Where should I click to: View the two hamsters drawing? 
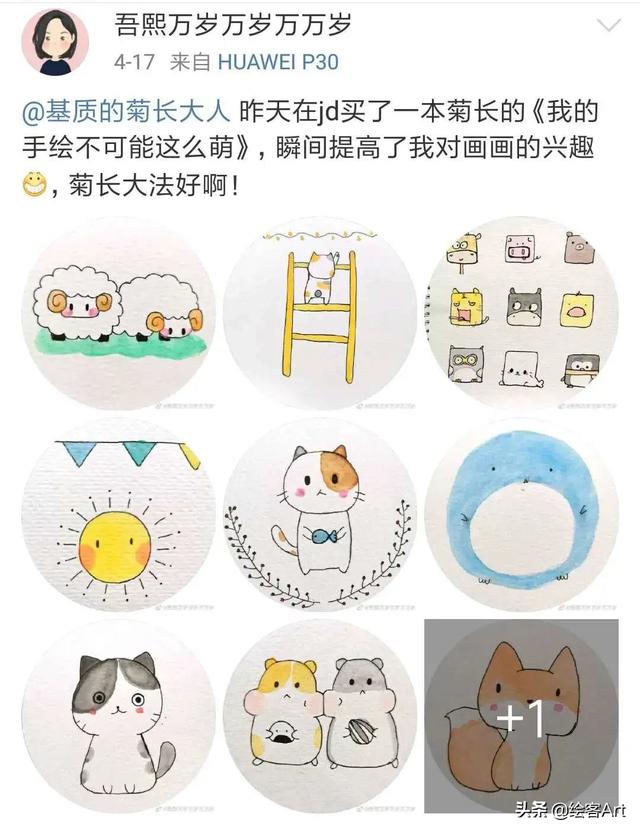320,716
